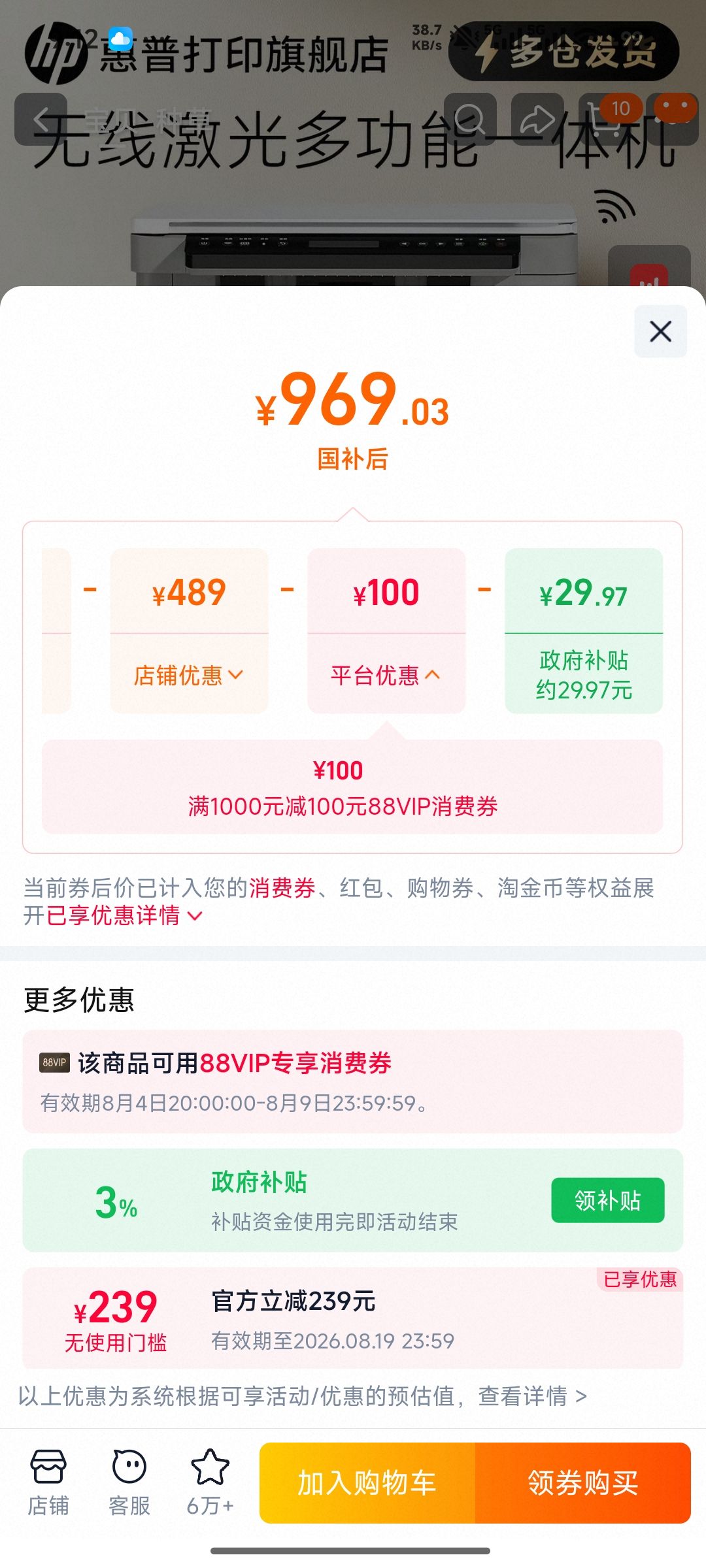
Task: Favorite the item with the star icon
Action: click(x=210, y=1482)
